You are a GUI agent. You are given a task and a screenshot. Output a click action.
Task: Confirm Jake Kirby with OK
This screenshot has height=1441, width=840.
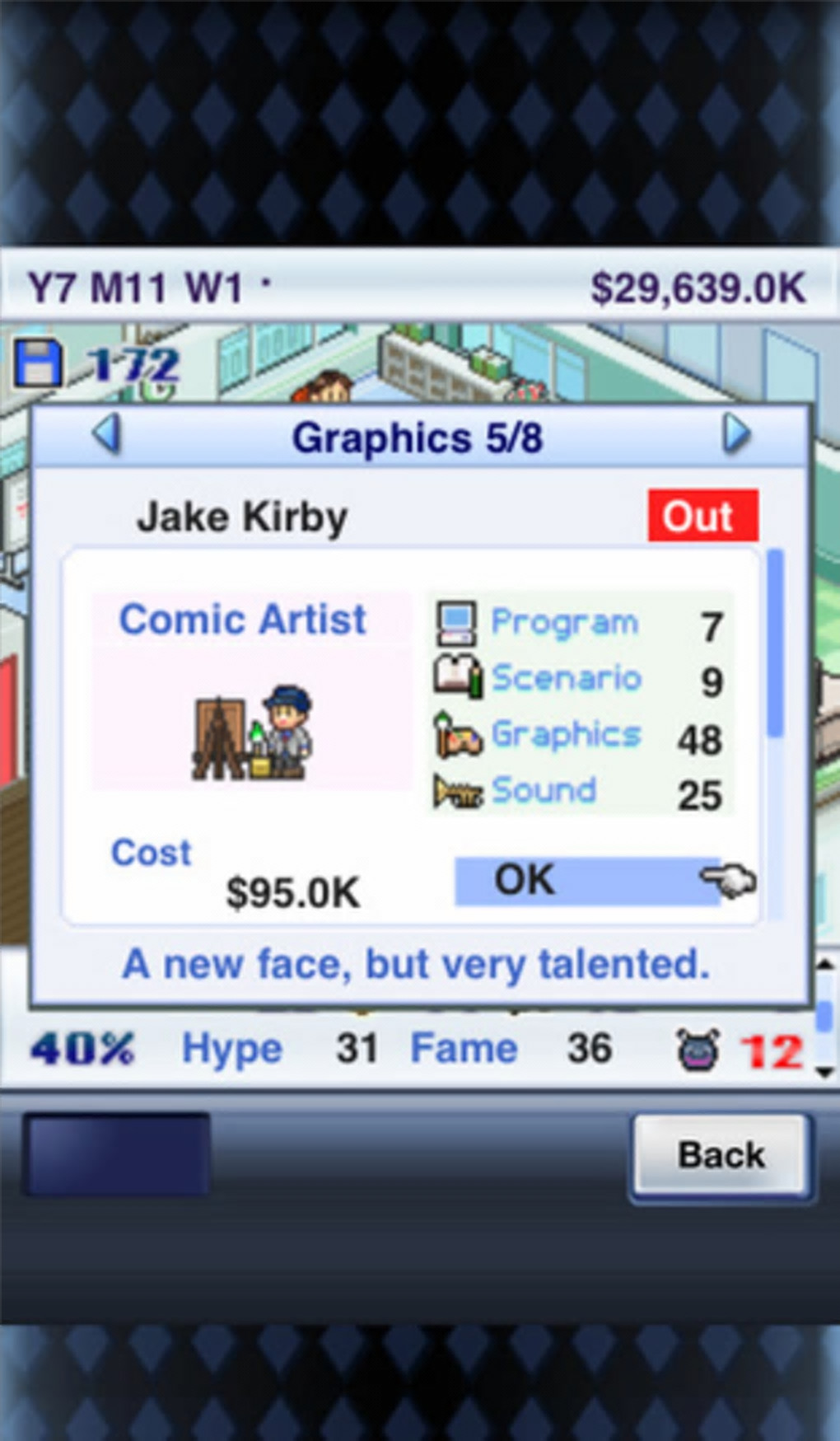click(586, 881)
